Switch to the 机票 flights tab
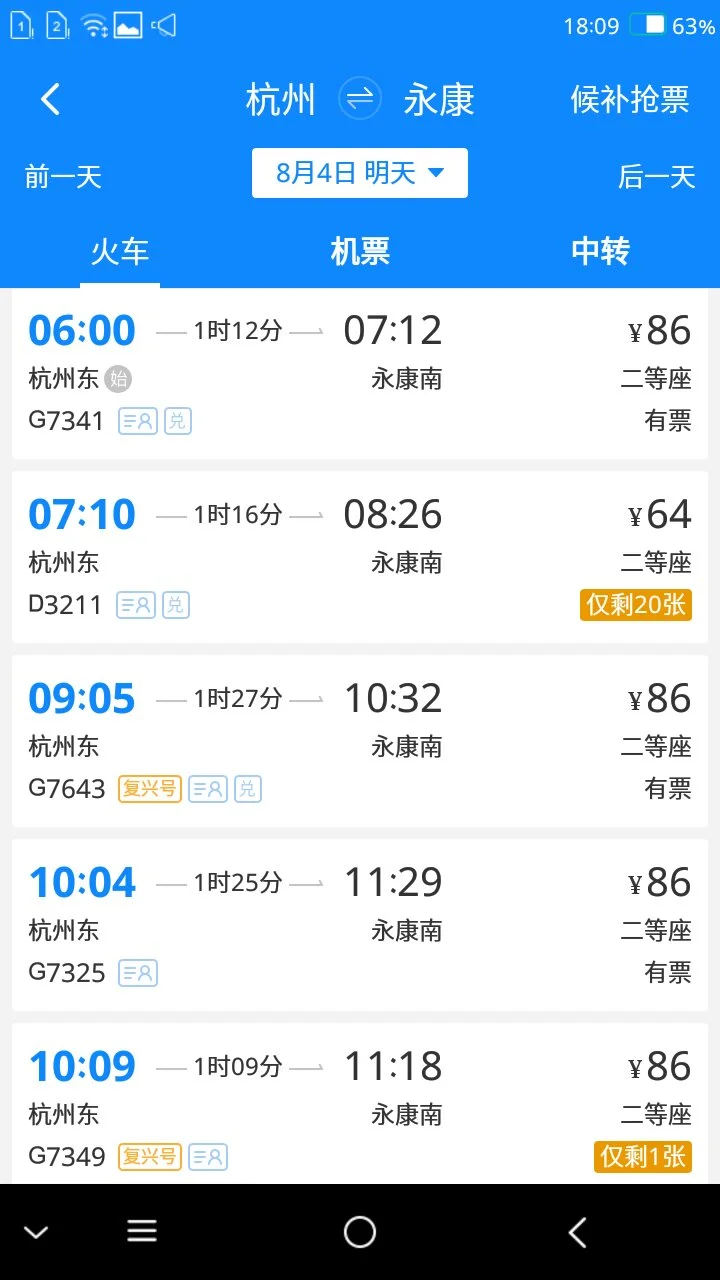 coord(358,252)
